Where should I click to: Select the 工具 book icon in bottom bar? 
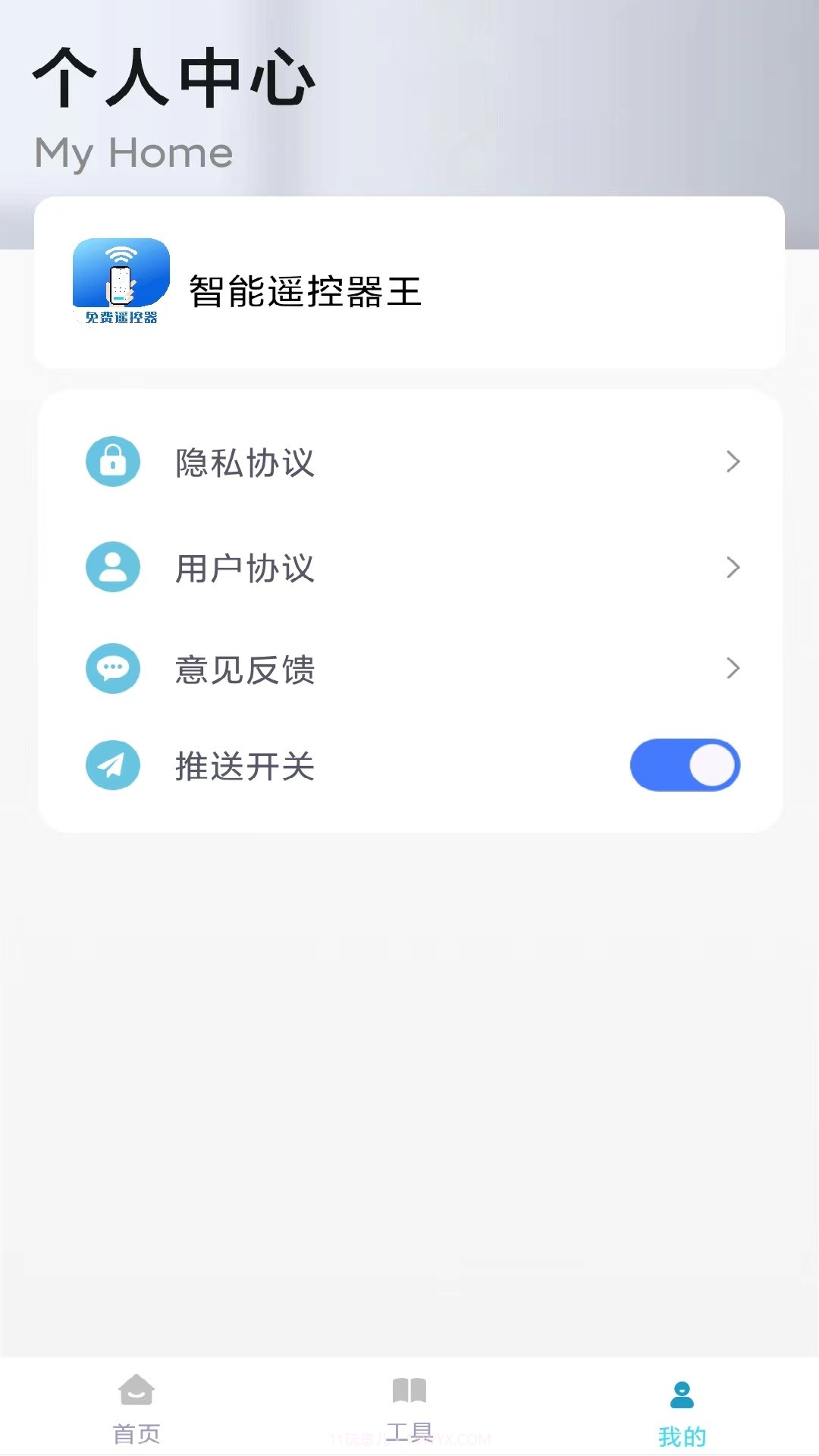tap(409, 1407)
